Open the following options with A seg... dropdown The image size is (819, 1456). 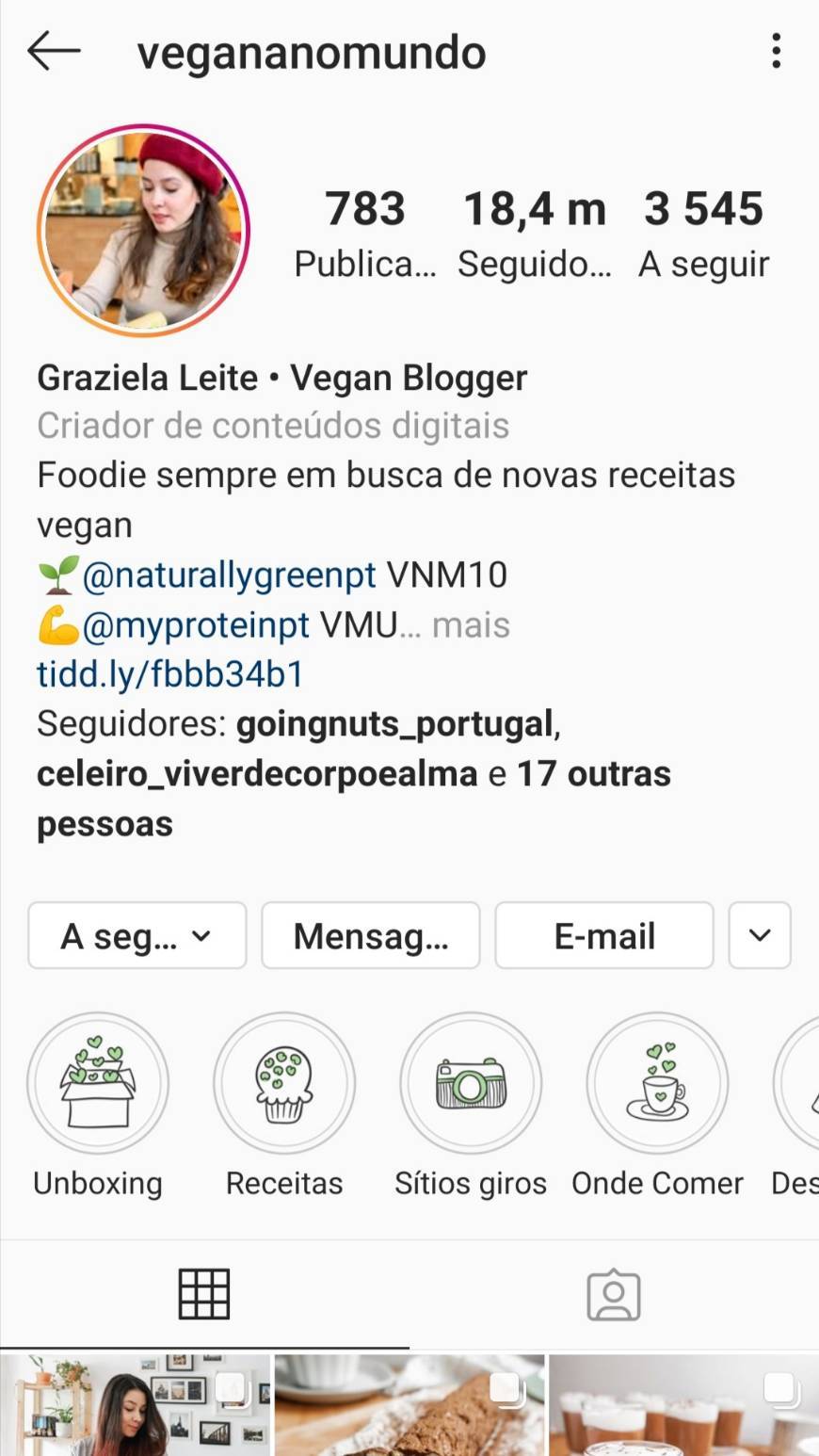[x=136, y=935]
